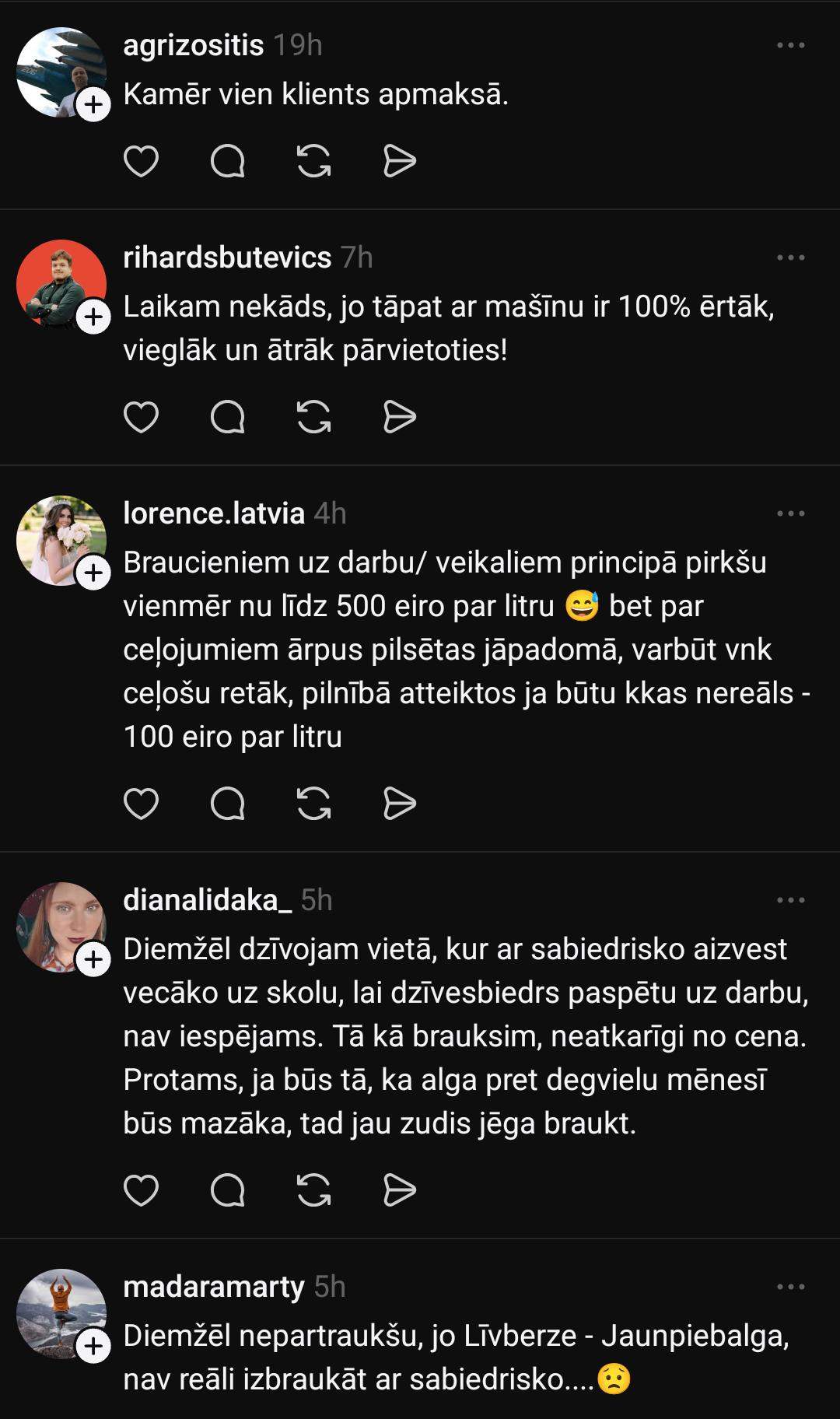The image size is (840, 1419).
Task: Follow lorence.latvia via avatar plus badge
Action: tap(93, 573)
